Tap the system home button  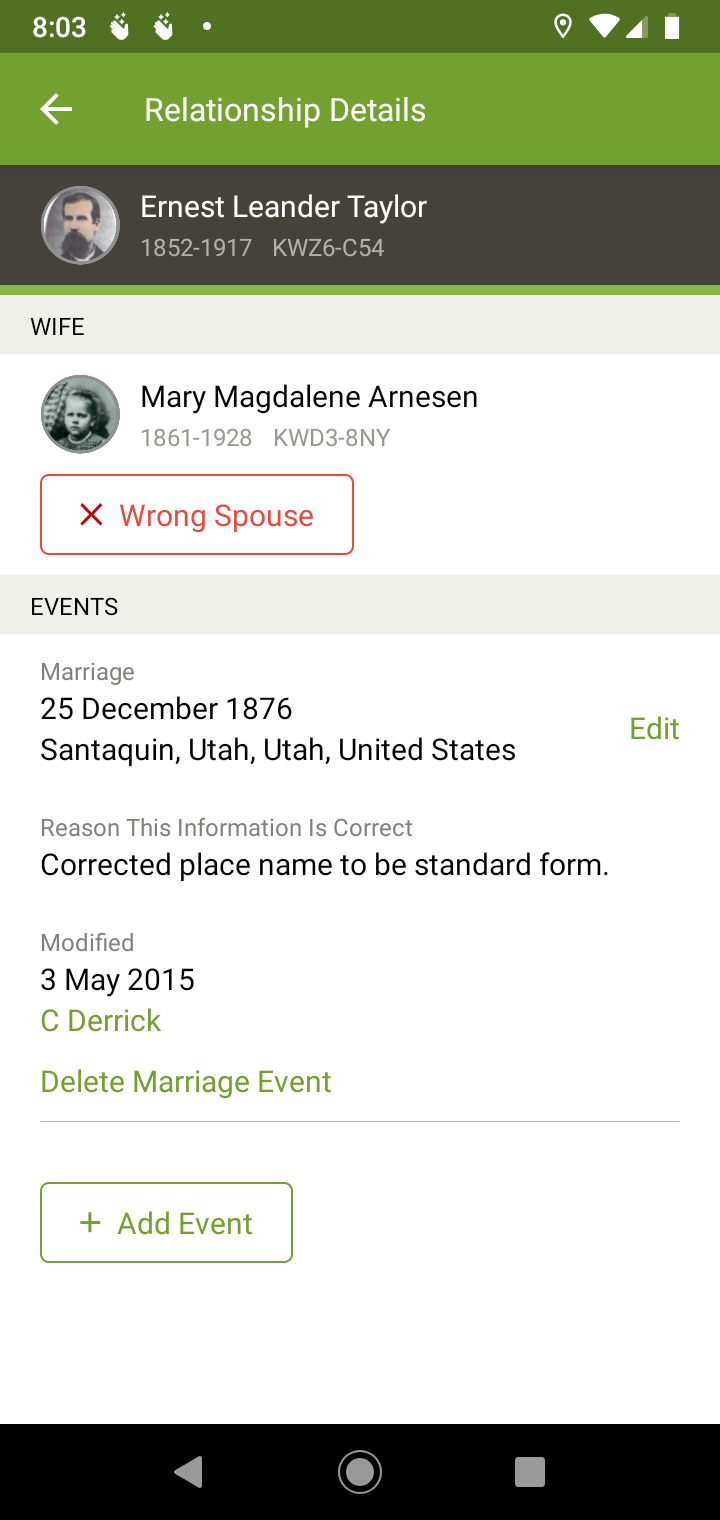[360, 1471]
